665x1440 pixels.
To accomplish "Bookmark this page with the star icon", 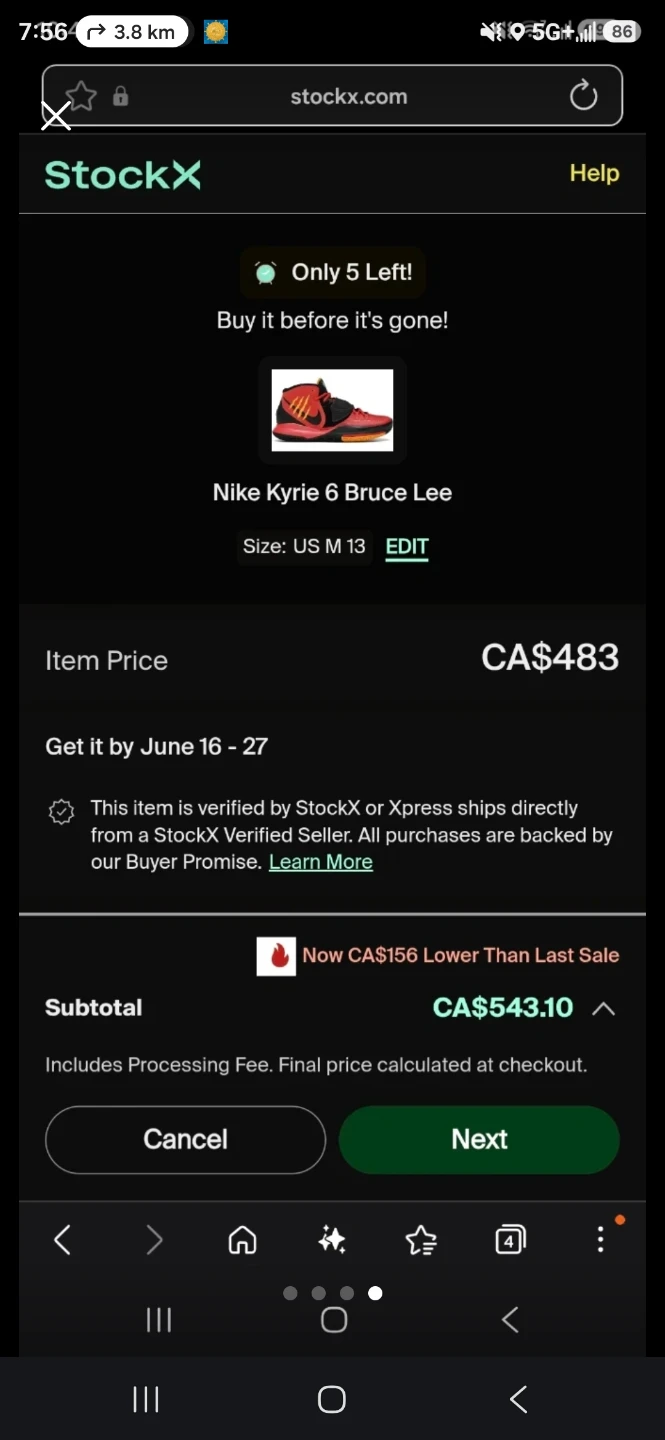I will pos(82,96).
